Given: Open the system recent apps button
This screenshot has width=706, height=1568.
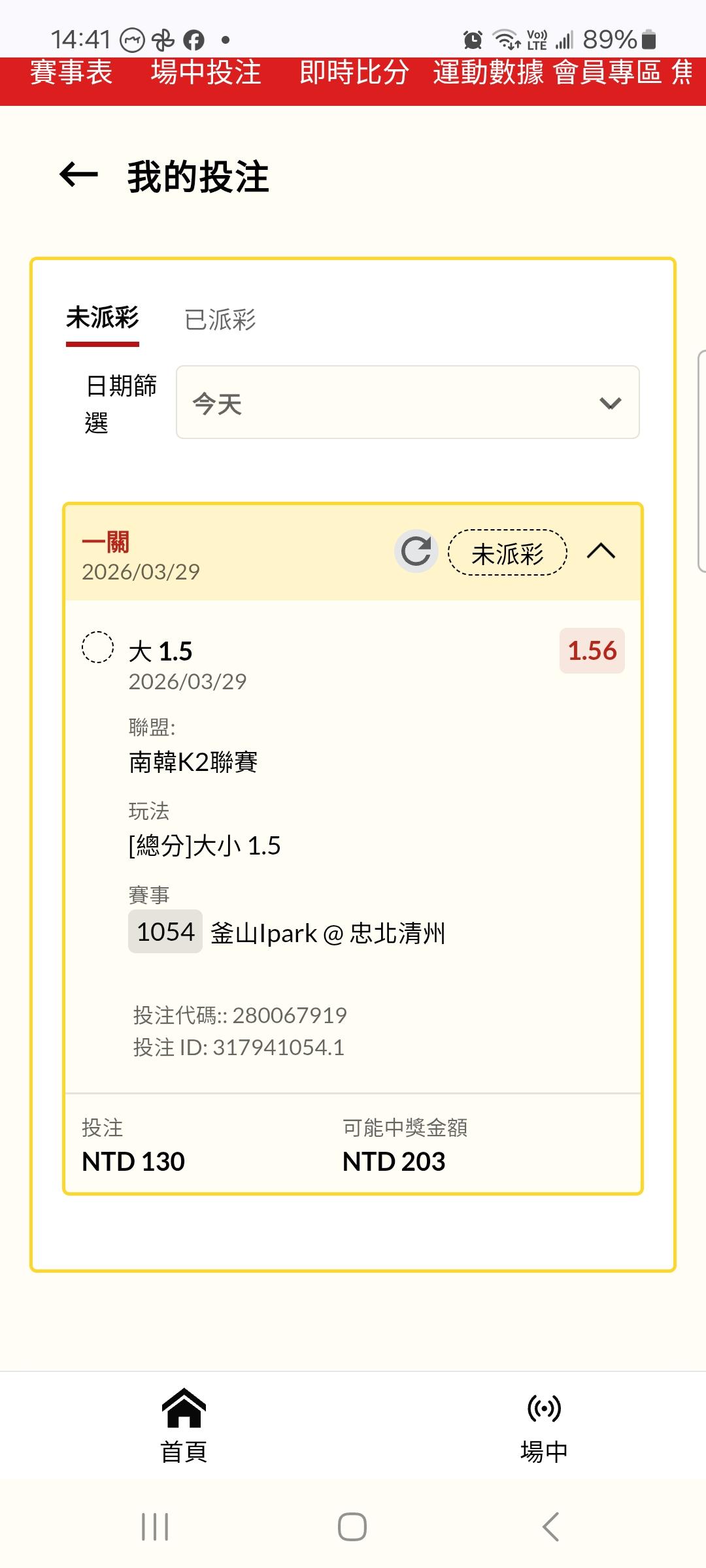Looking at the screenshot, I should pos(155,1527).
